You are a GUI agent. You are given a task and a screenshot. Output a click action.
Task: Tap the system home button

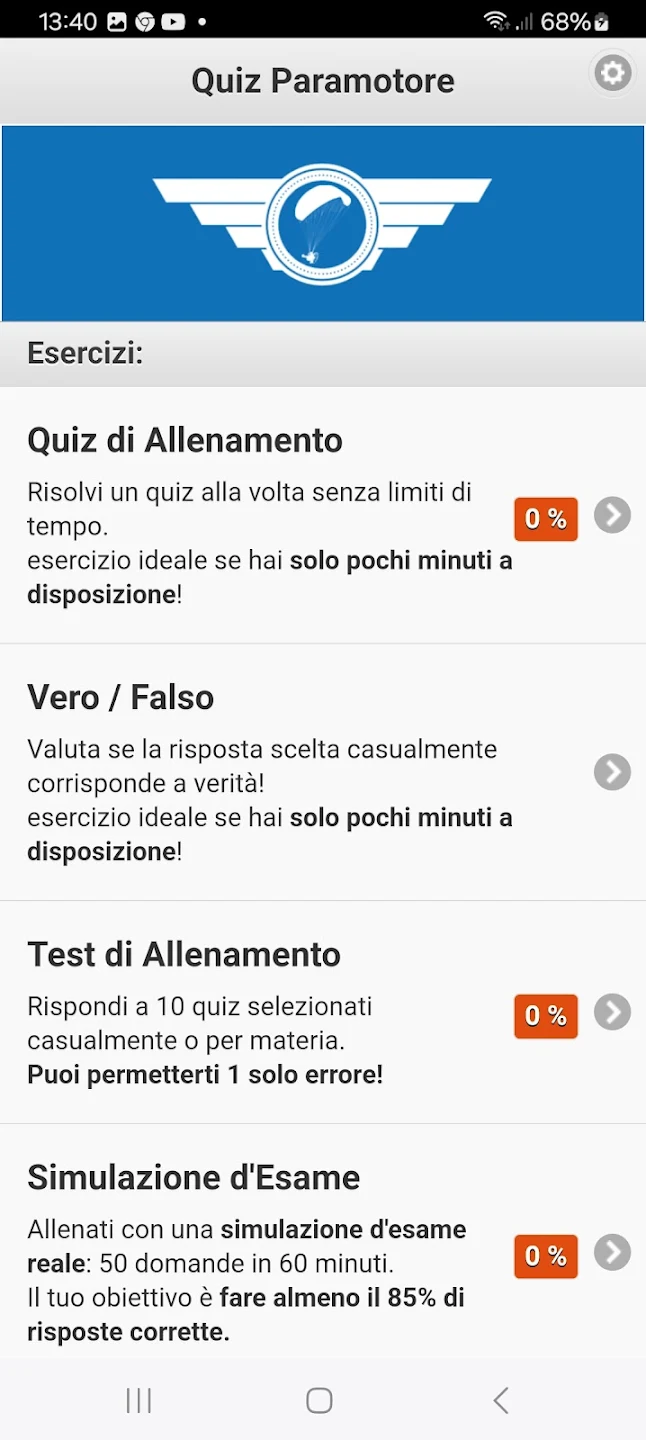coord(319,1400)
